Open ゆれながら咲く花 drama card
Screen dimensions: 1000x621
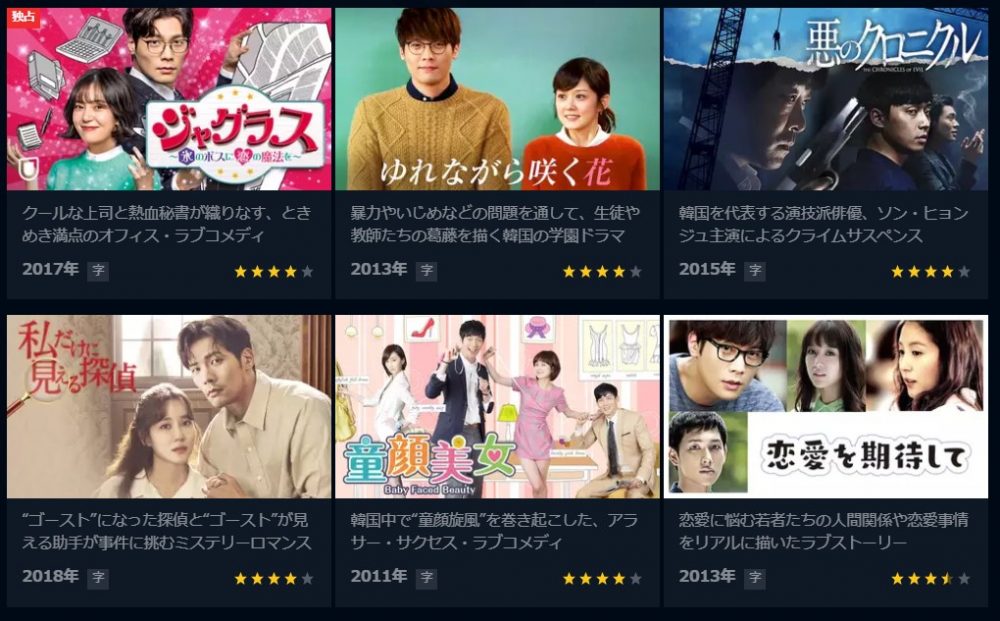(497, 100)
